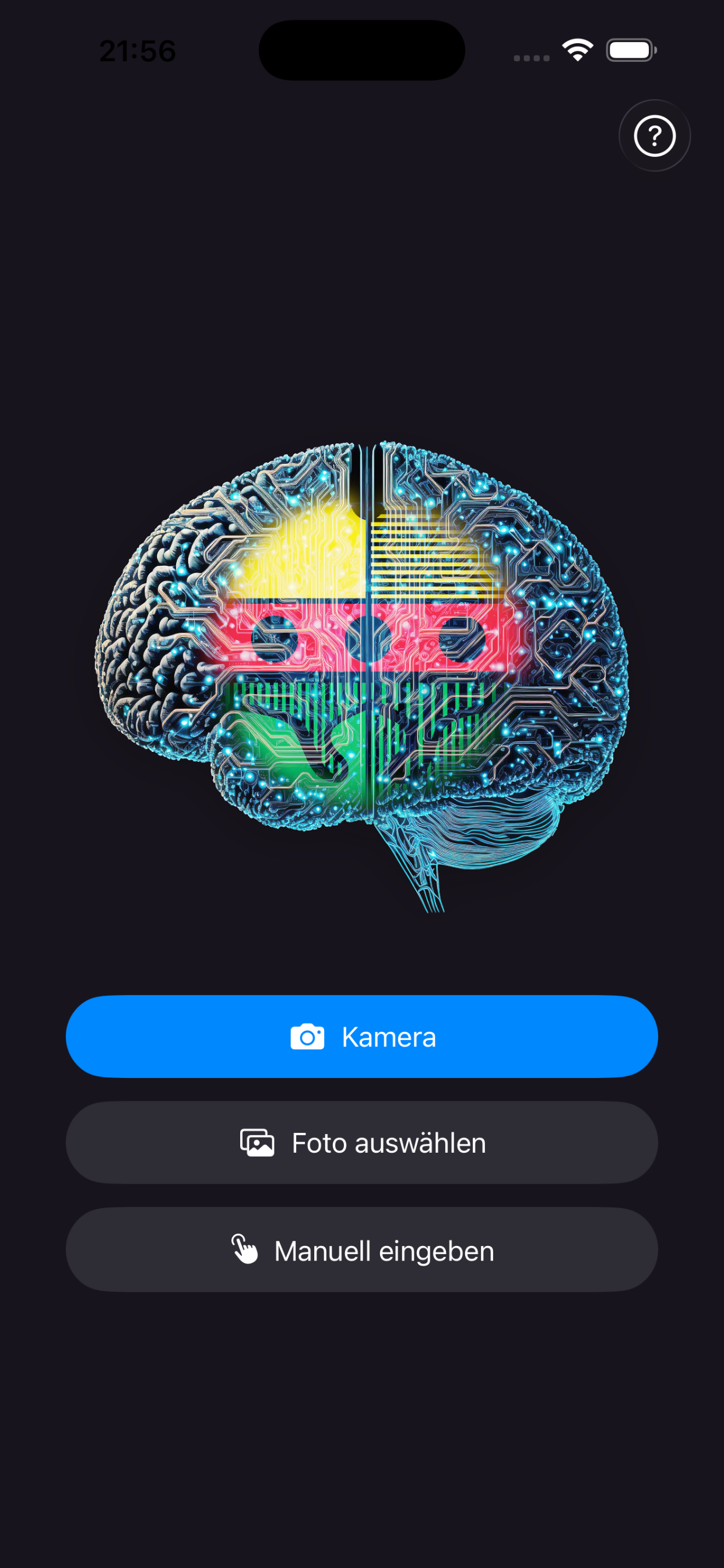Start a scan with the Kamera button

coord(362,1035)
